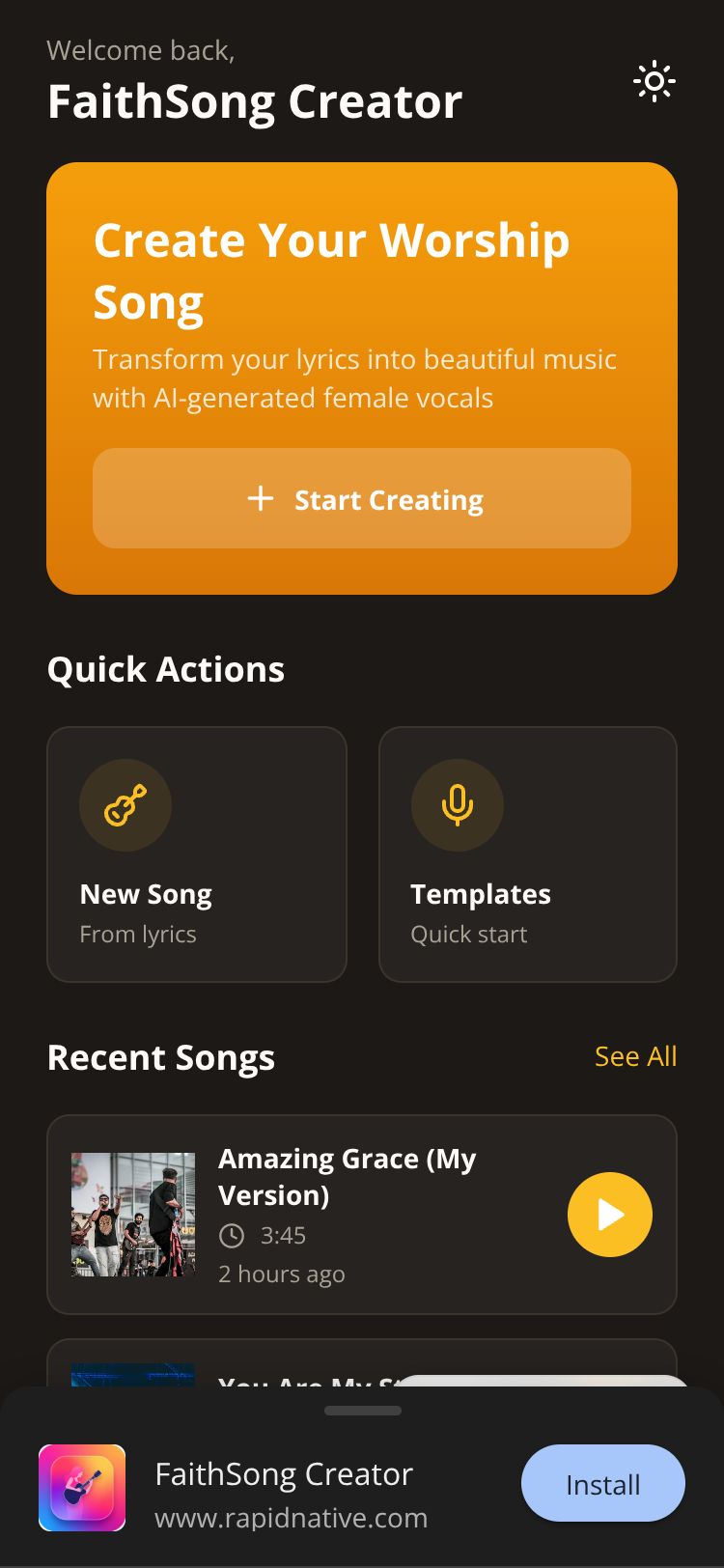See all recent songs
The image size is (724, 1568).
(x=635, y=1056)
